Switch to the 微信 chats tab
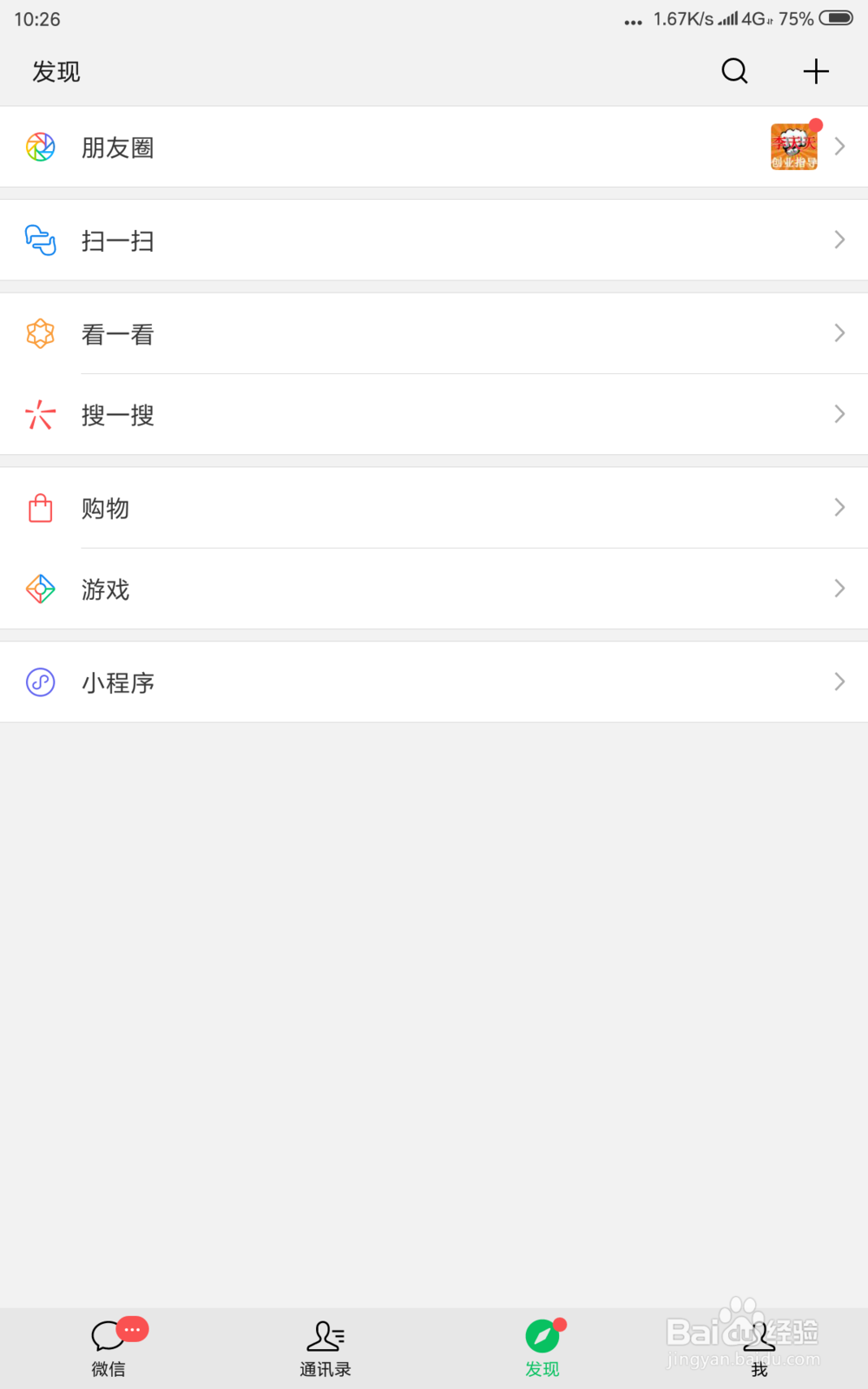The image size is (868, 1389). pyautogui.click(x=108, y=1348)
